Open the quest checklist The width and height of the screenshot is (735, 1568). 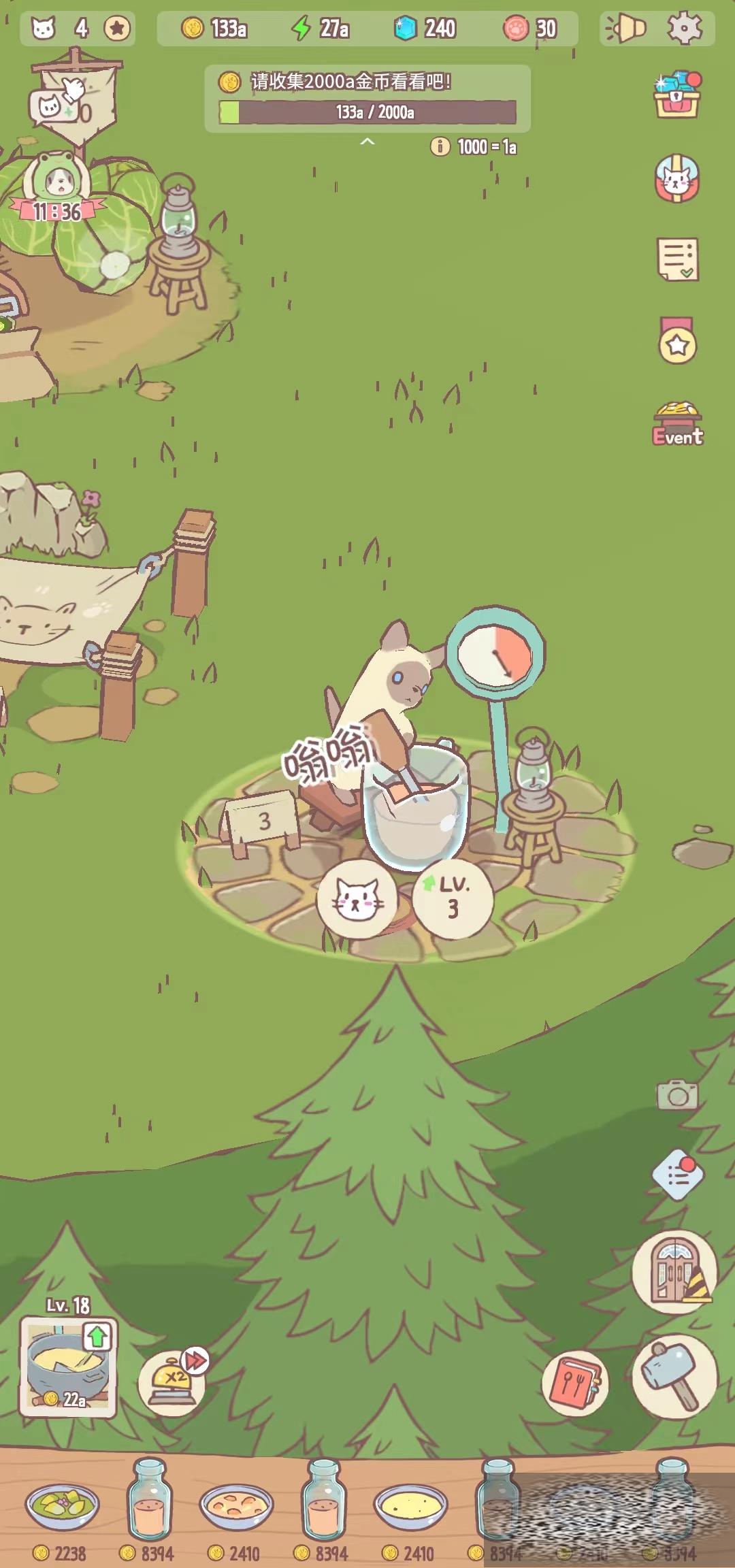(x=677, y=259)
